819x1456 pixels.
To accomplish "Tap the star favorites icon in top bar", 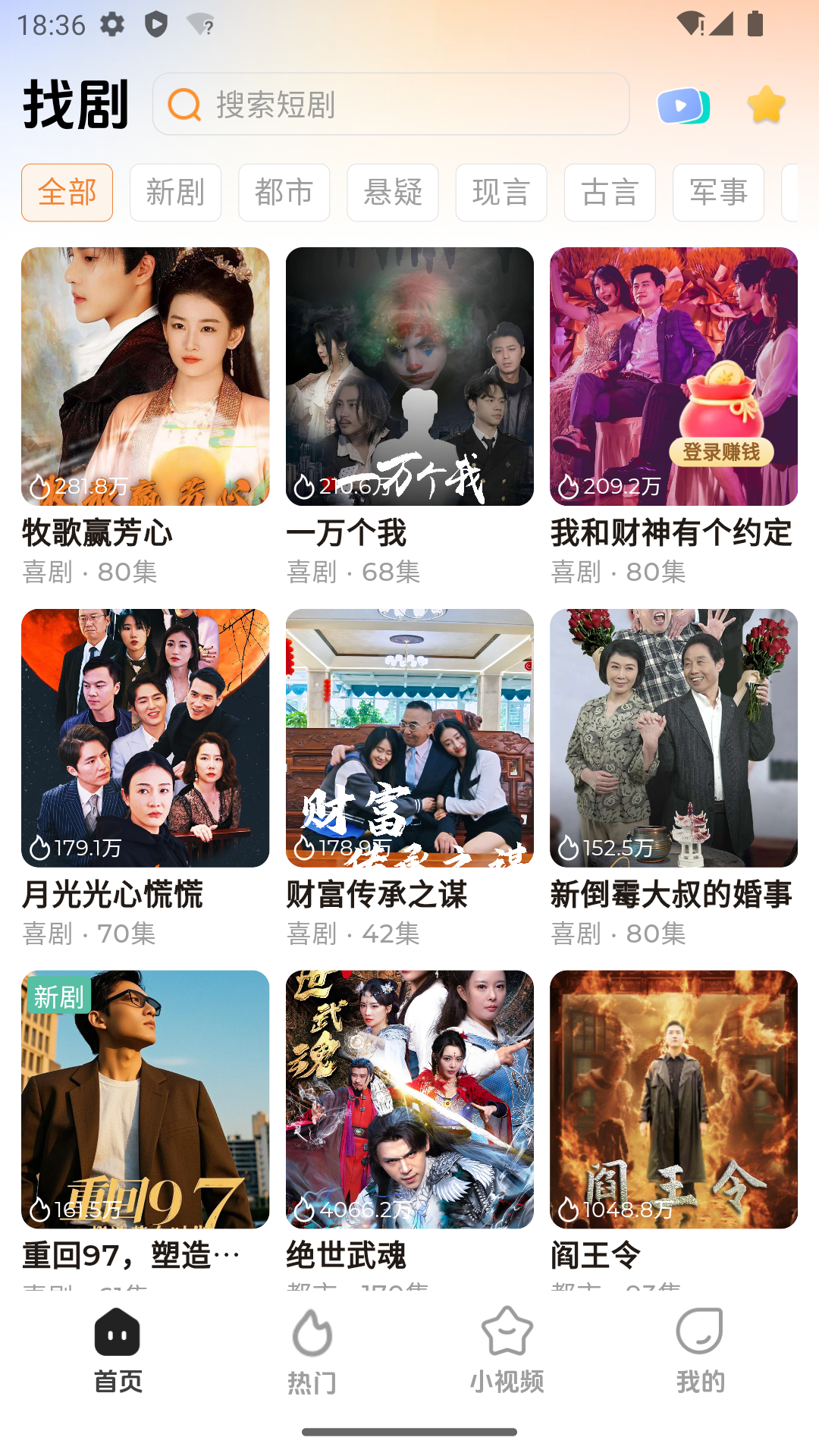I will click(765, 105).
